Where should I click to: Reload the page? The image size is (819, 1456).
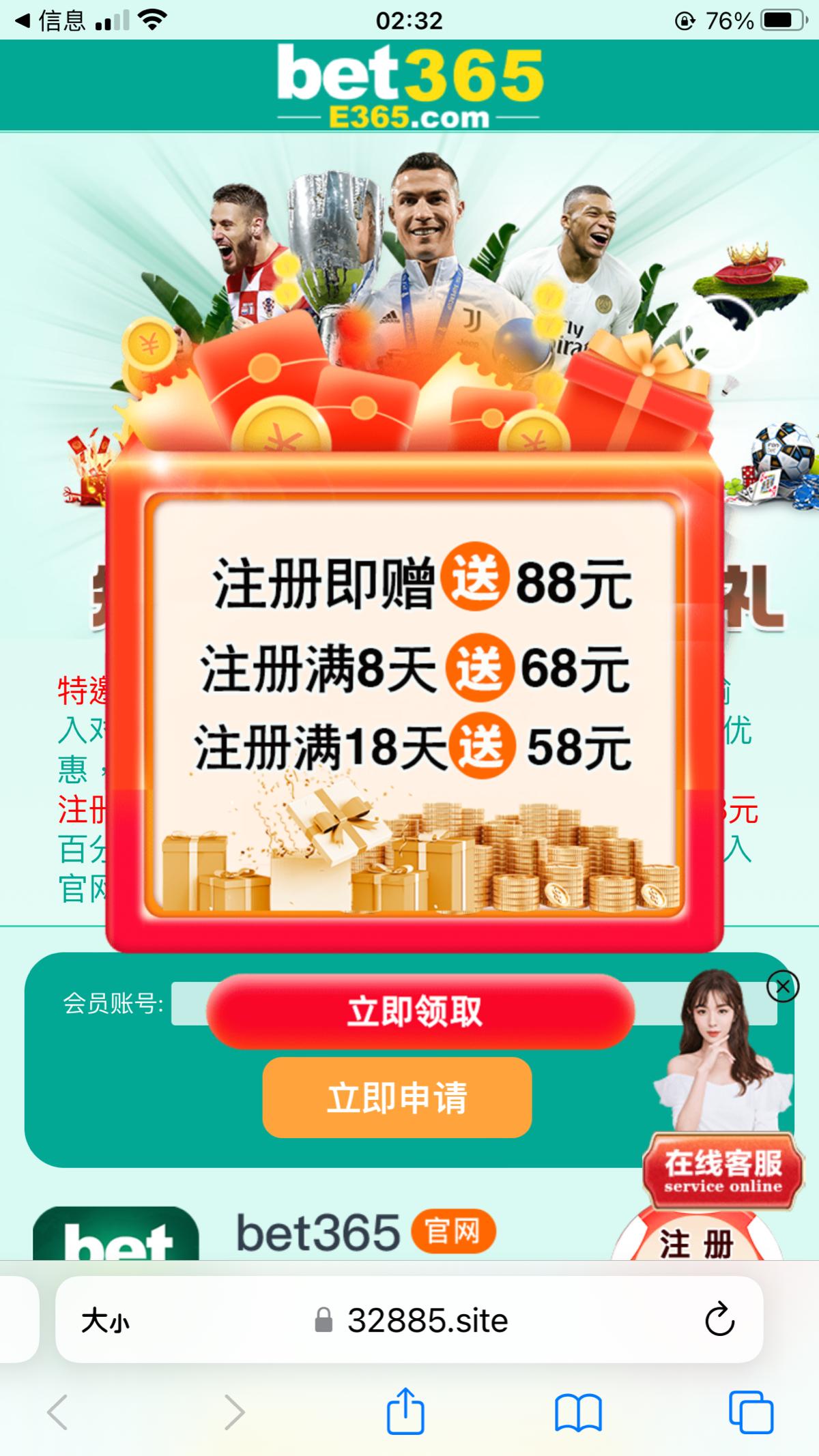(719, 1320)
